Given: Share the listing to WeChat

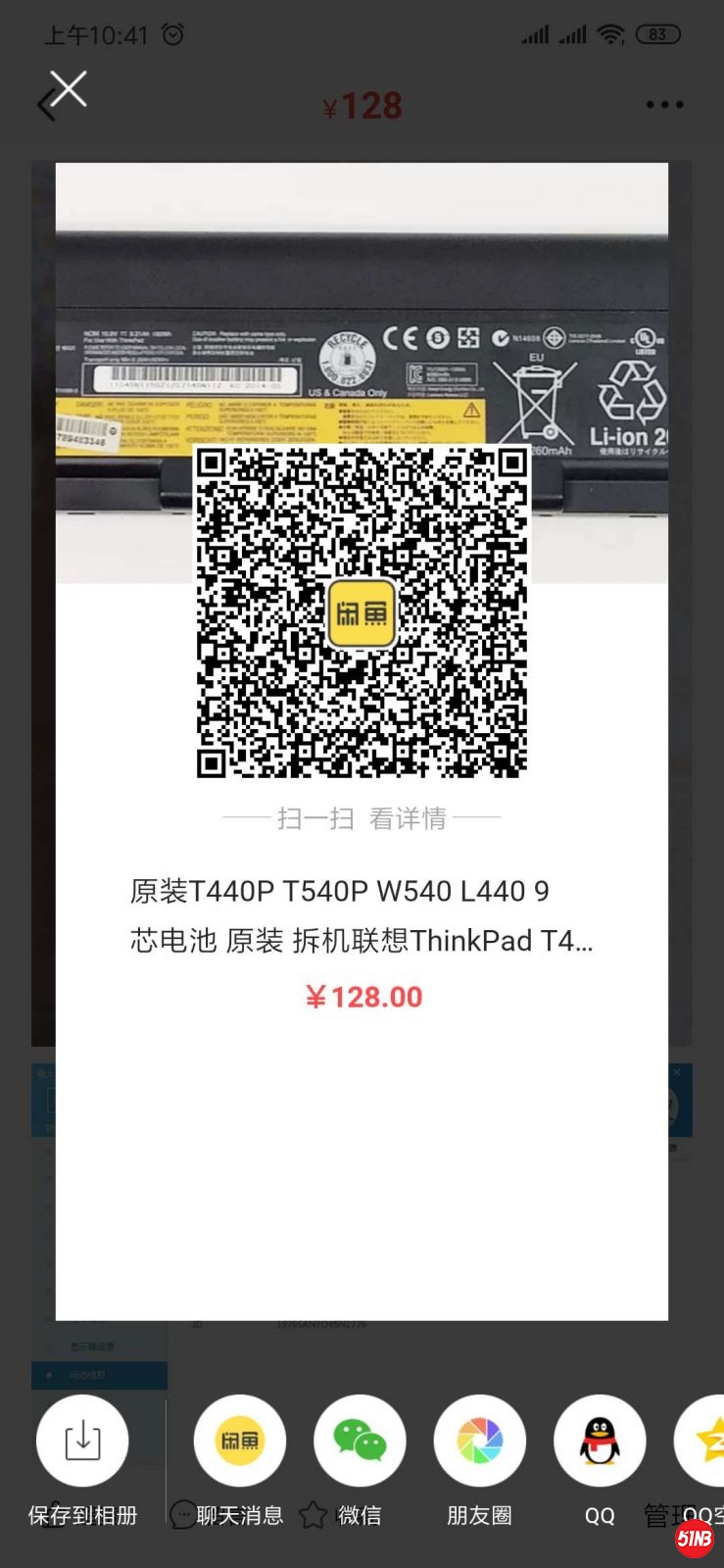Looking at the screenshot, I should point(360,1441).
